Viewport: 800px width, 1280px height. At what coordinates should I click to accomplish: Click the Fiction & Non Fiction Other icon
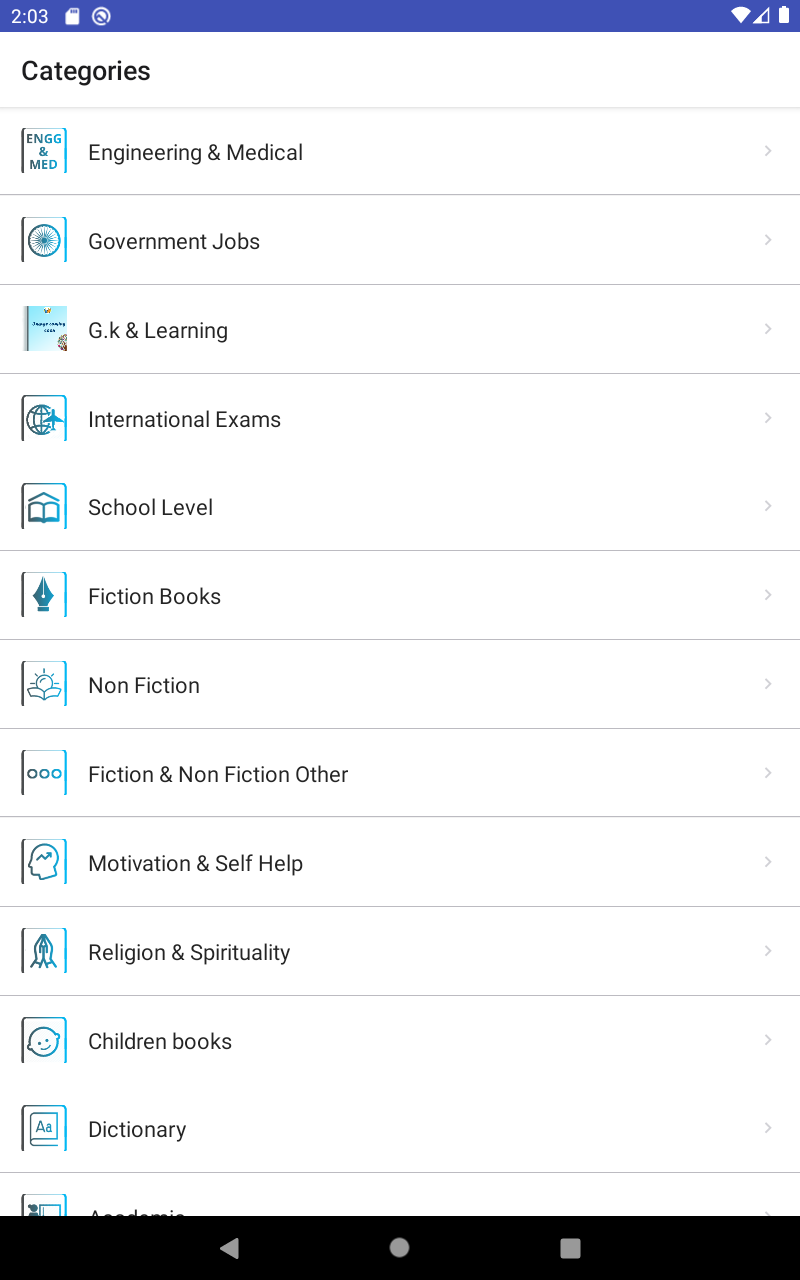[x=44, y=772]
